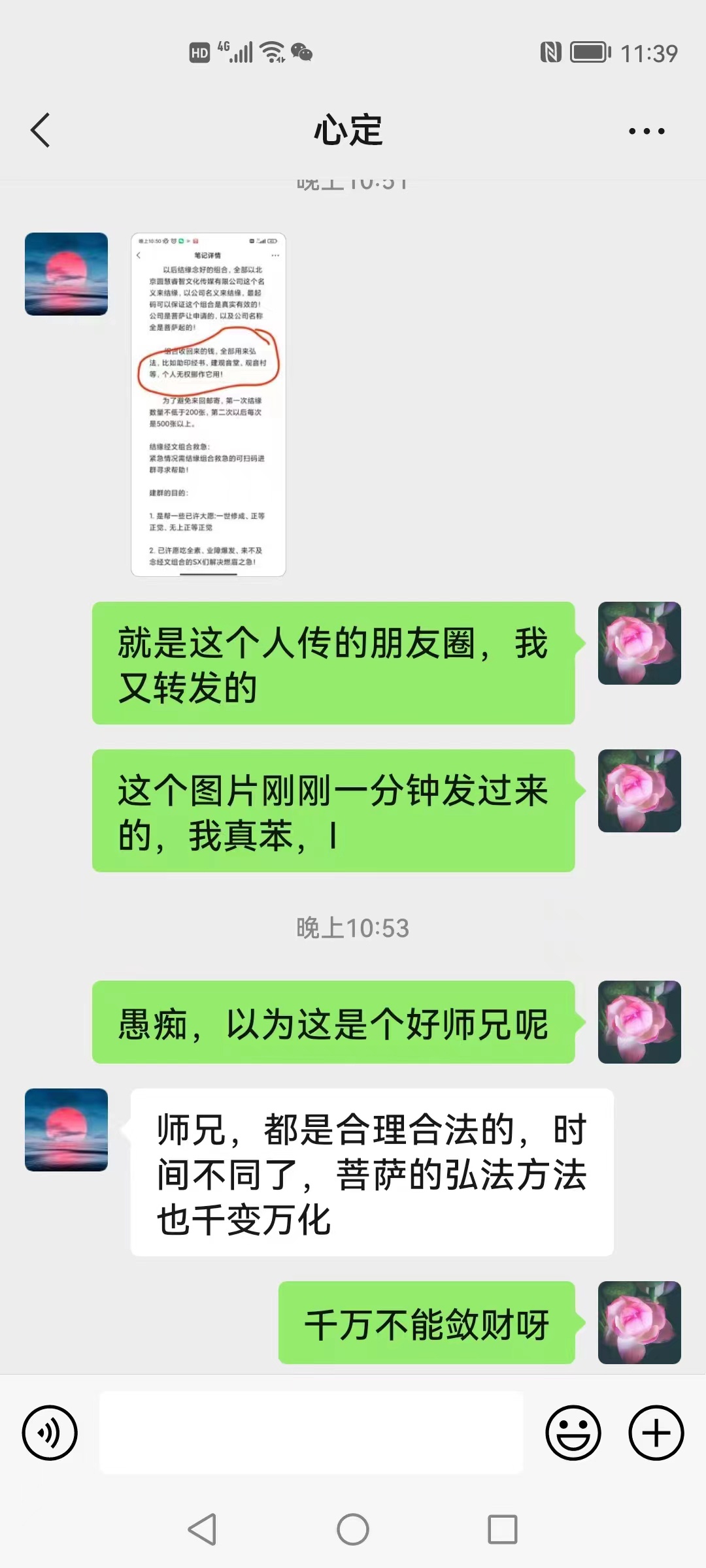The image size is (706, 1568).
Task: Open the system recent apps view
Action: [x=502, y=1529]
